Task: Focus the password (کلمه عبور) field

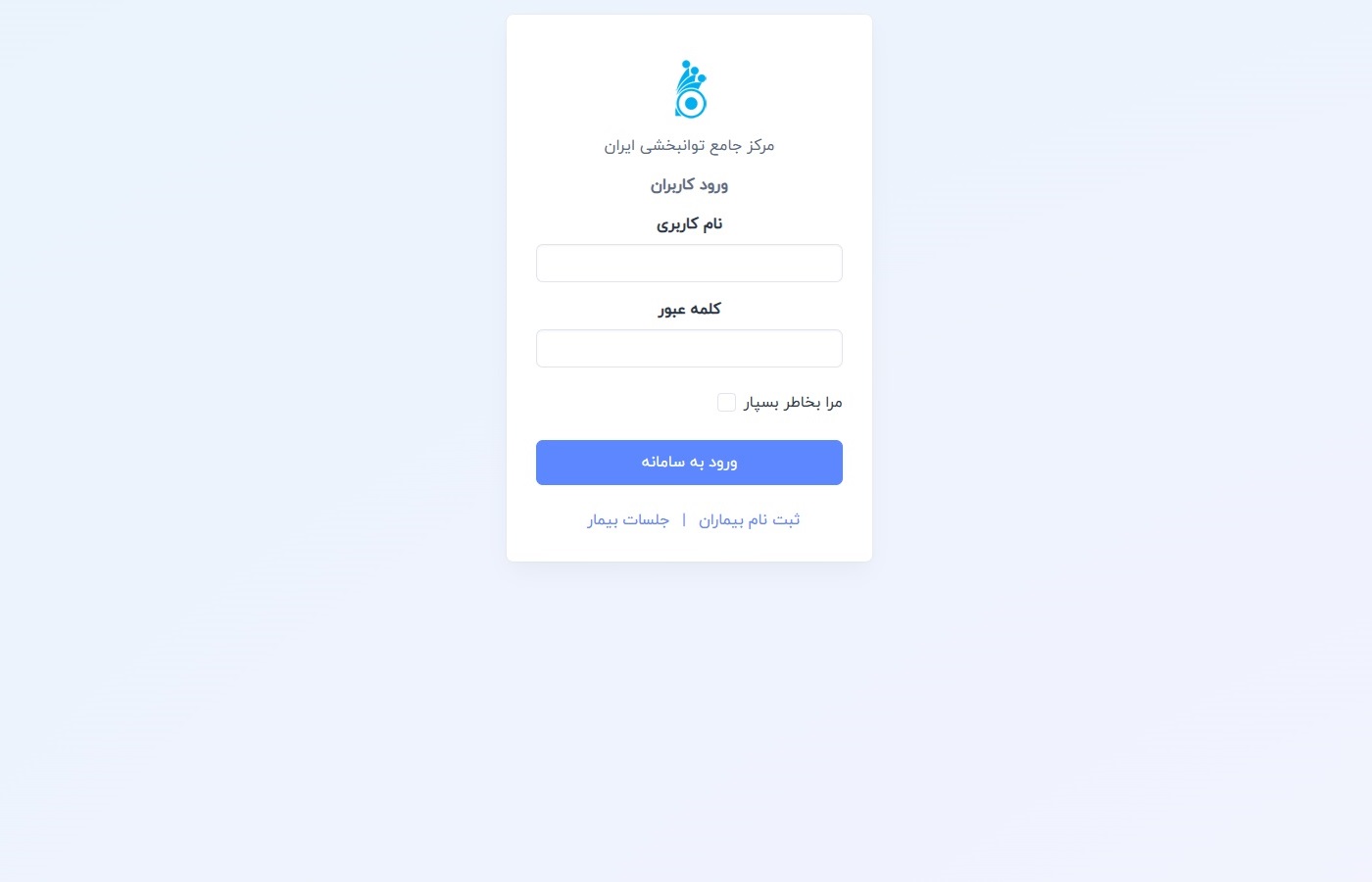Action: (689, 349)
